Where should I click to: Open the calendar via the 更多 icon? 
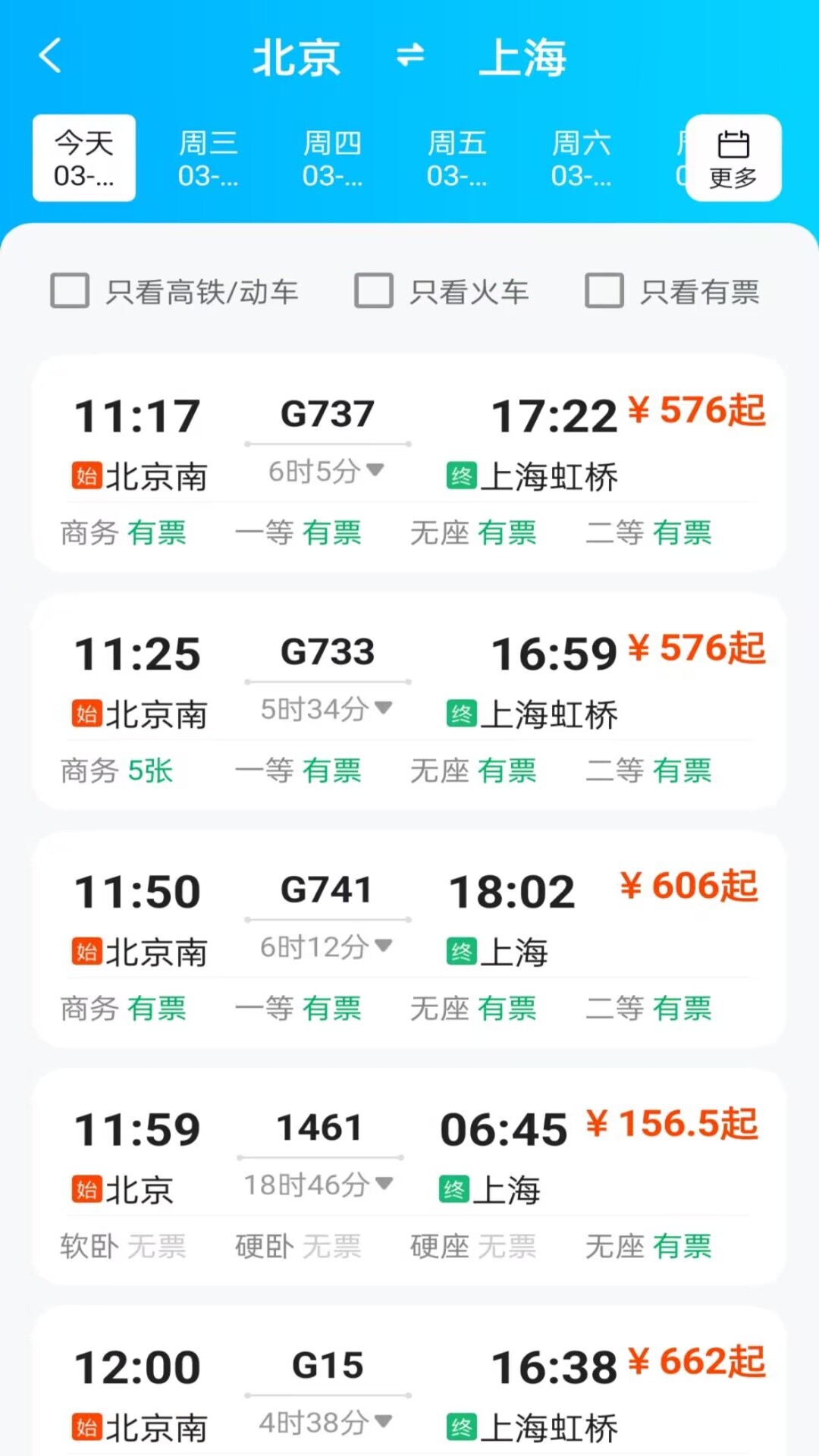[x=730, y=158]
